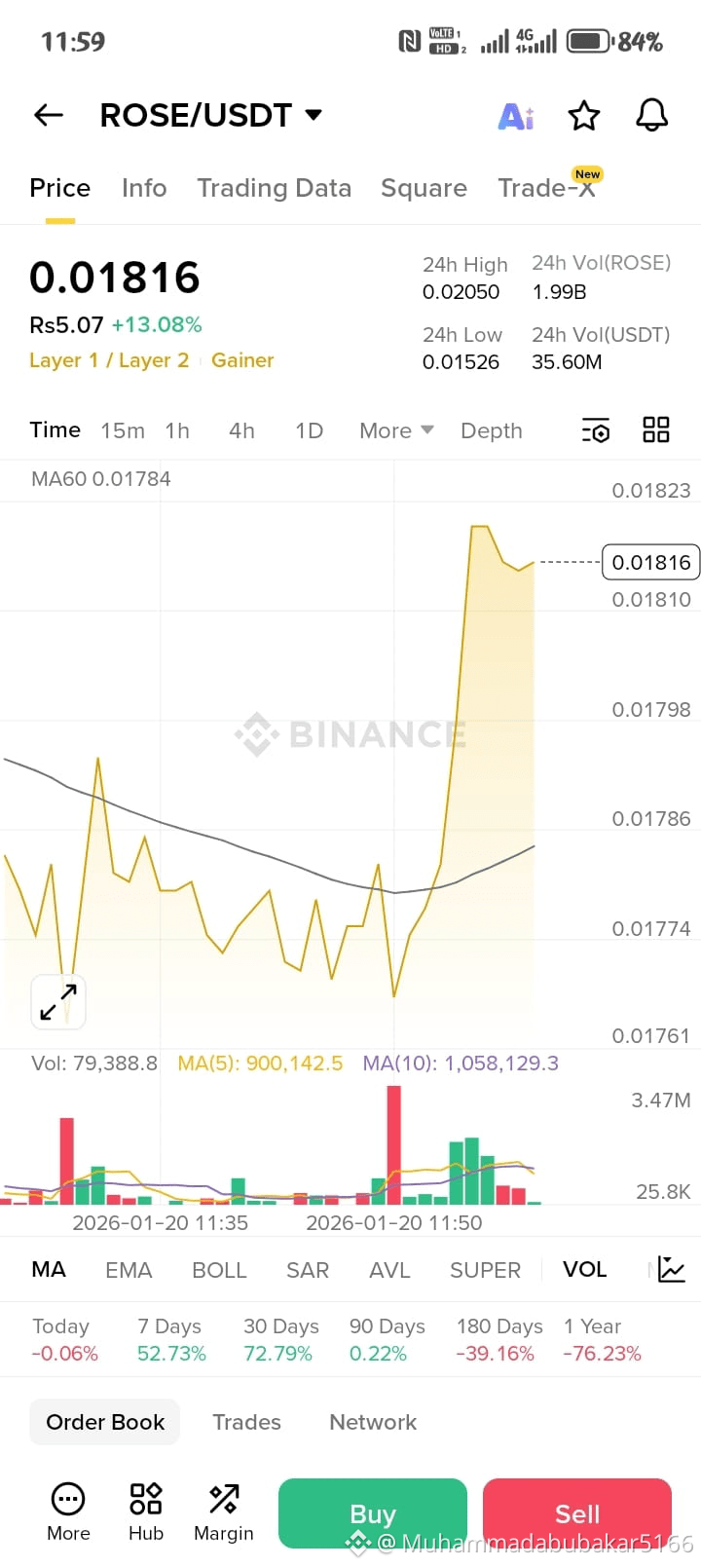
Task: Tap the green Buy button
Action: (x=373, y=1513)
